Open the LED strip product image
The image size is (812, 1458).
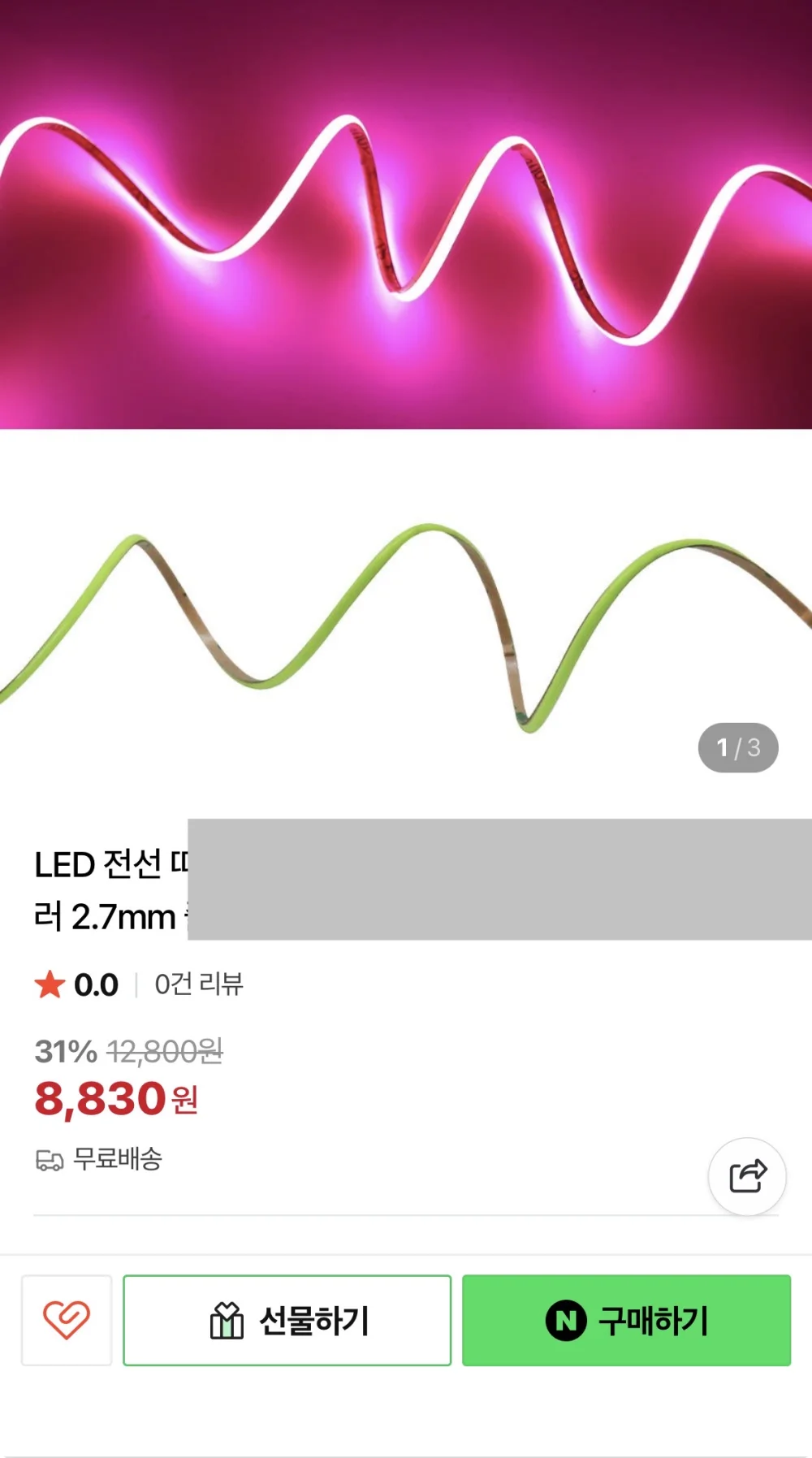click(x=406, y=398)
